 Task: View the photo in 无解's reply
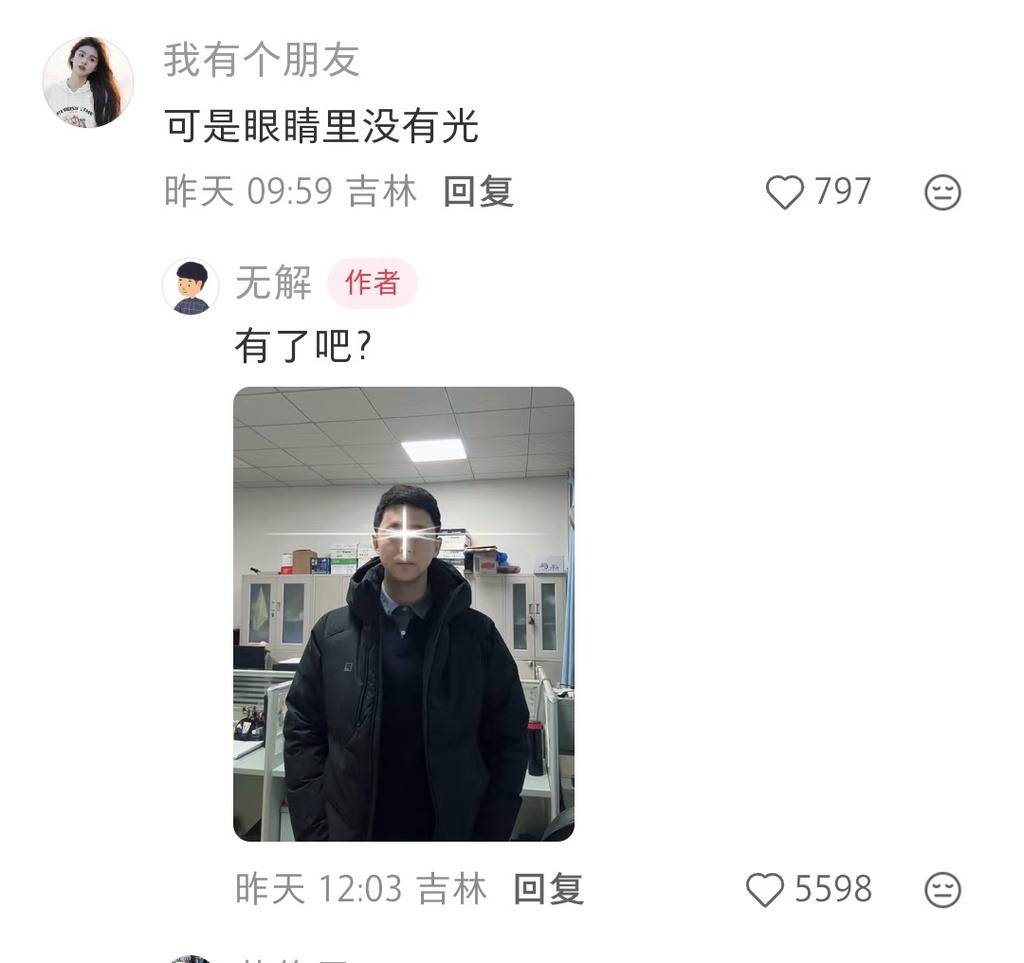point(404,613)
